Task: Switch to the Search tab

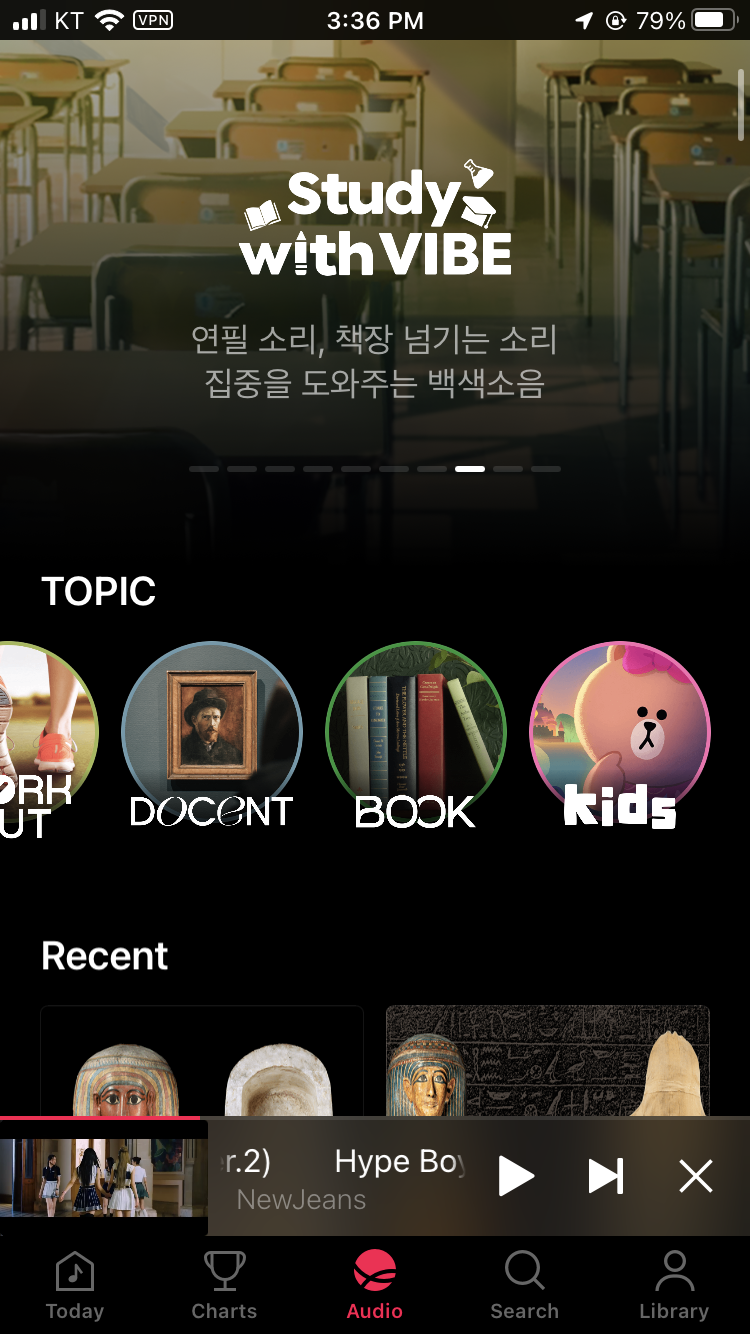Action: coord(524,1286)
